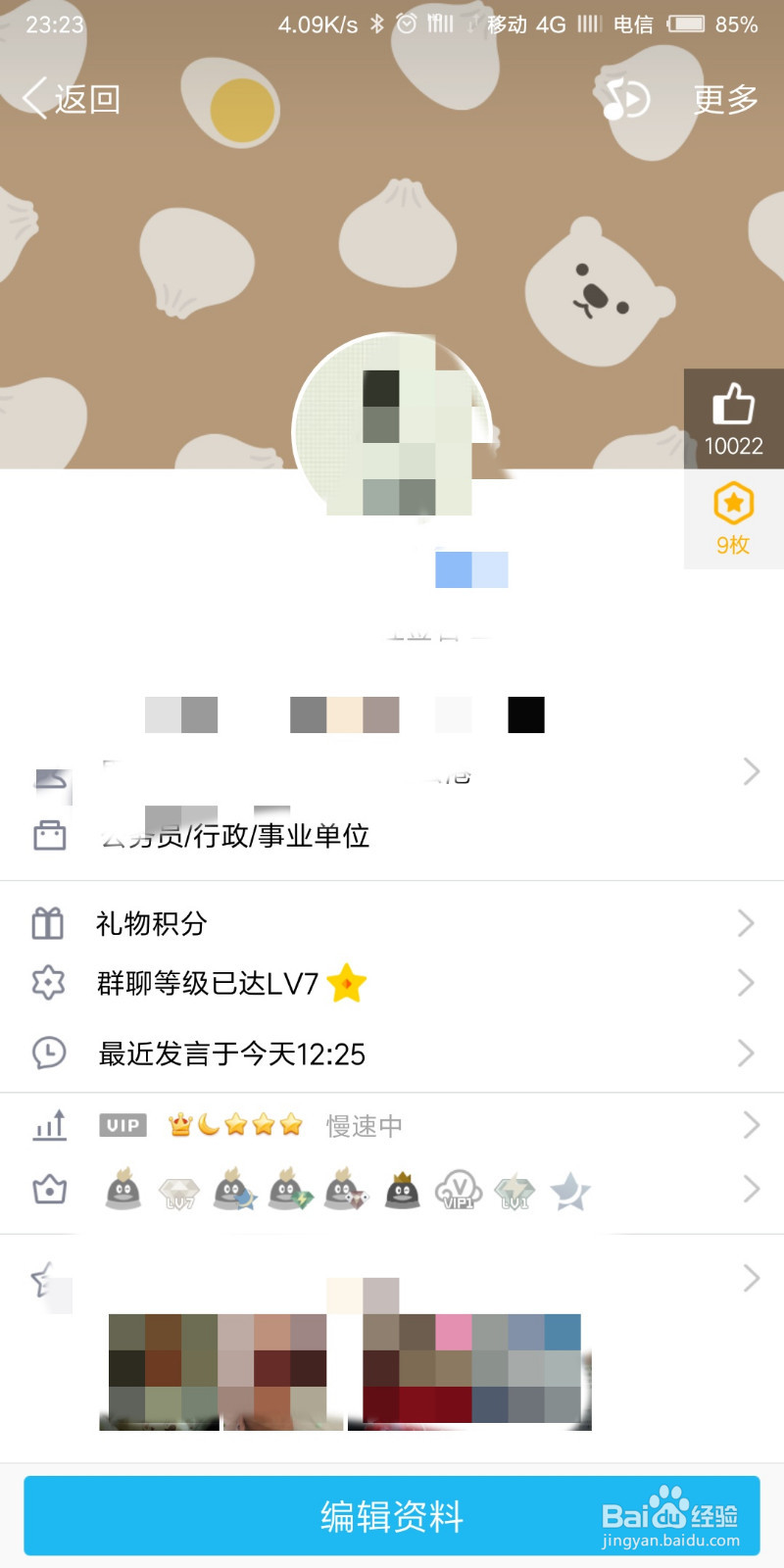784x1568 pixels.
Task: Select the gift icon beside 礼物积分
Action: pos(47,921)
